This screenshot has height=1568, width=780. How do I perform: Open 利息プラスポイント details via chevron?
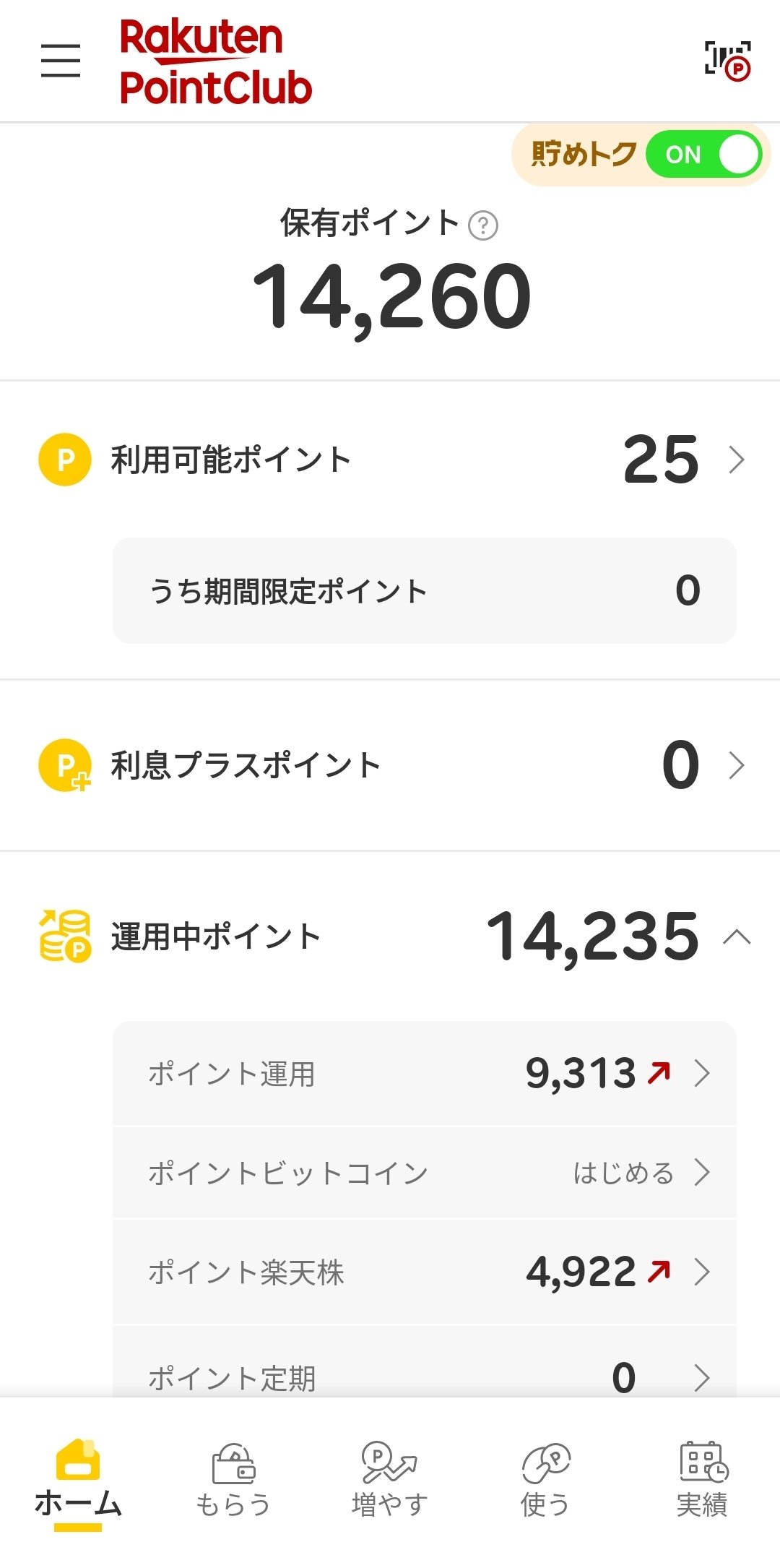[x=737, y=764]
